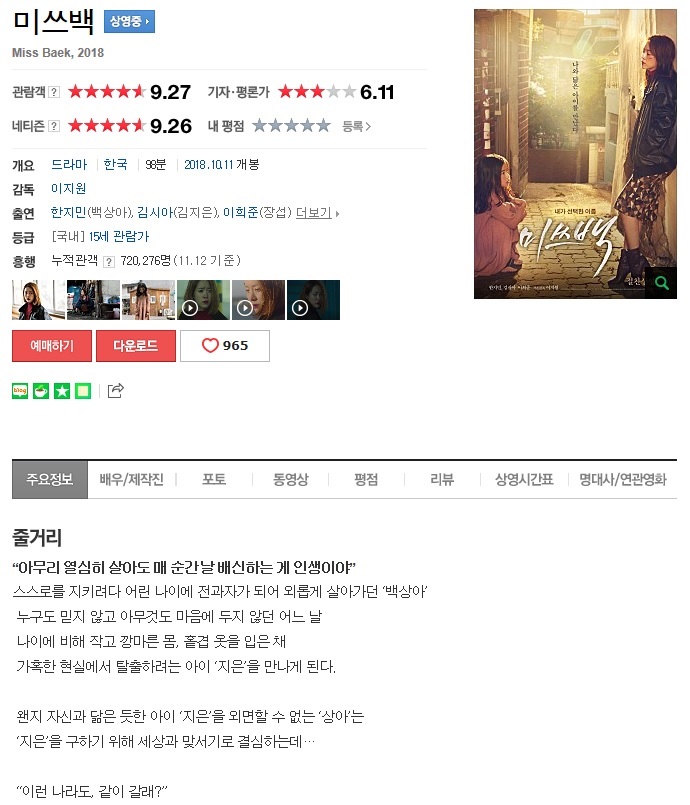The width and height of the screenshot is (690, 805).
Task: Switch to the 리뷰 tab
Action: 442,480
